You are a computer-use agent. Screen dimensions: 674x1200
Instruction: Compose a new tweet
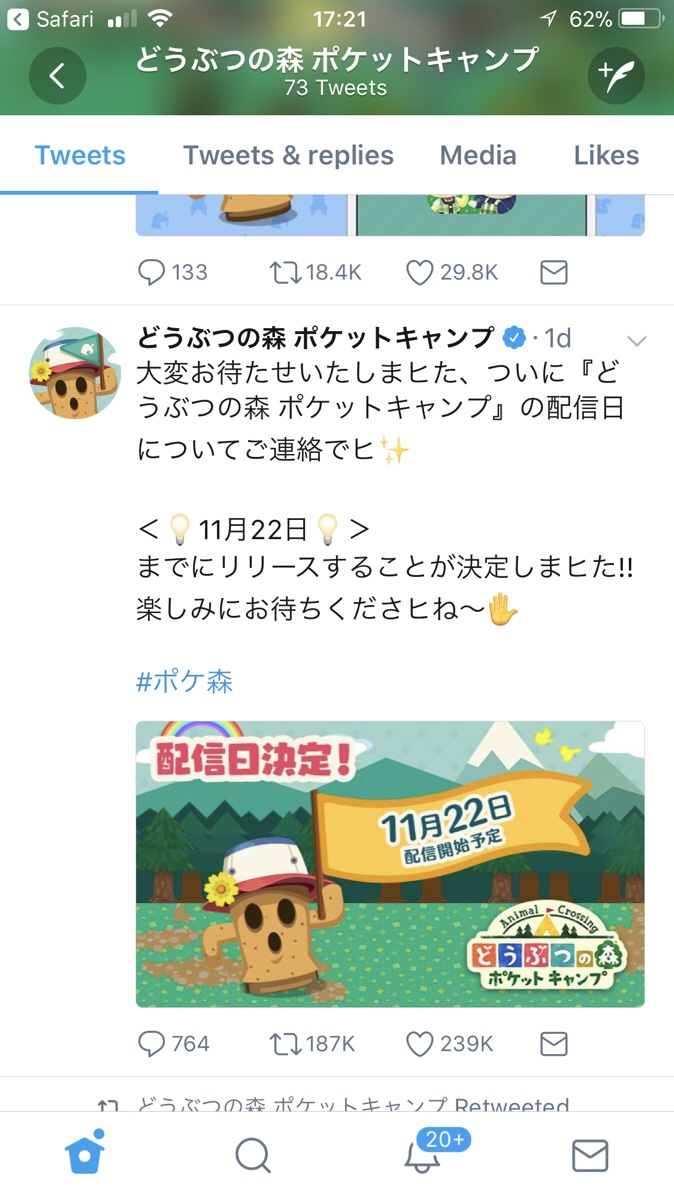pos(615,76)
